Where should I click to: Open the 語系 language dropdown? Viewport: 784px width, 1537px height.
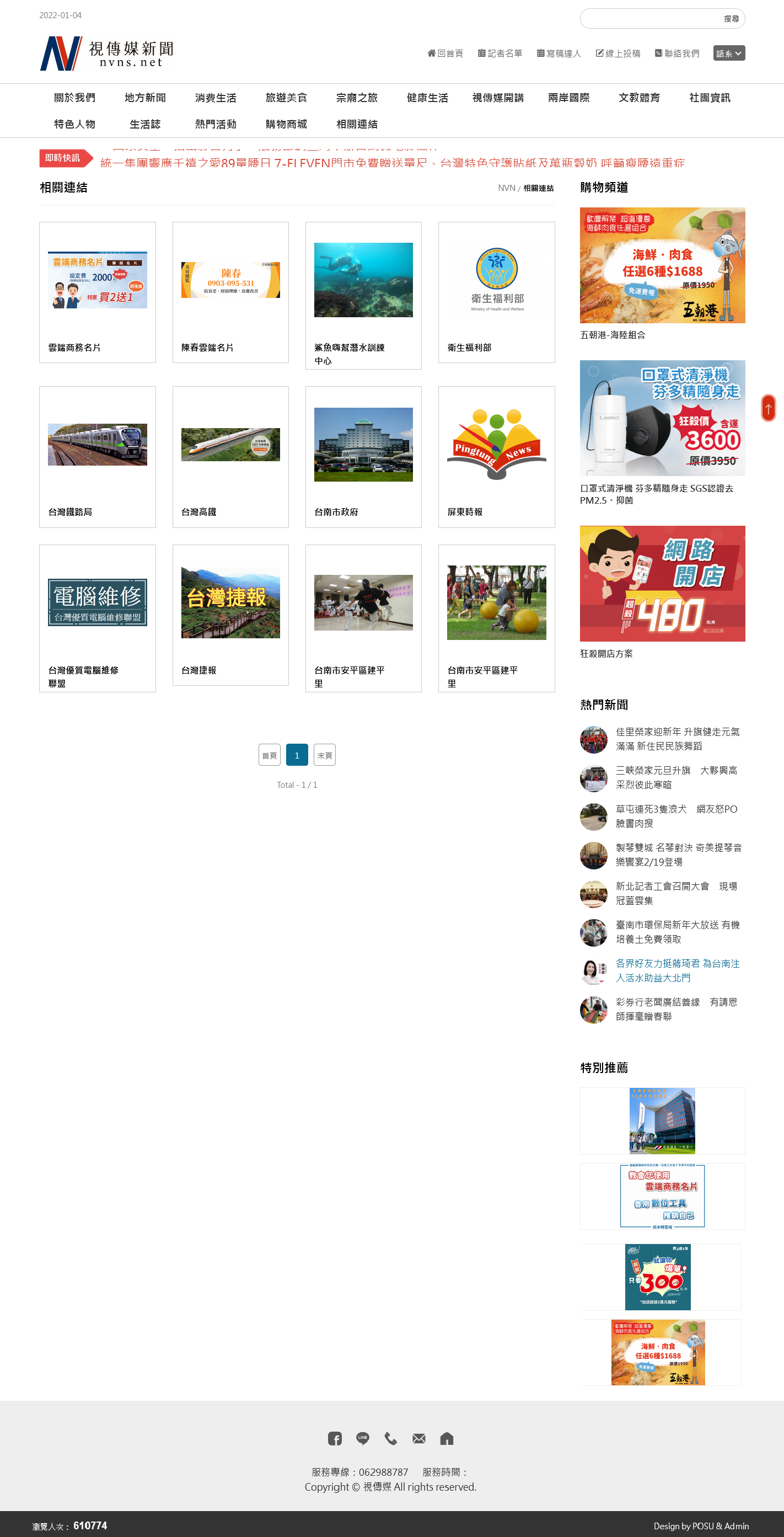[x=729, y=53]
